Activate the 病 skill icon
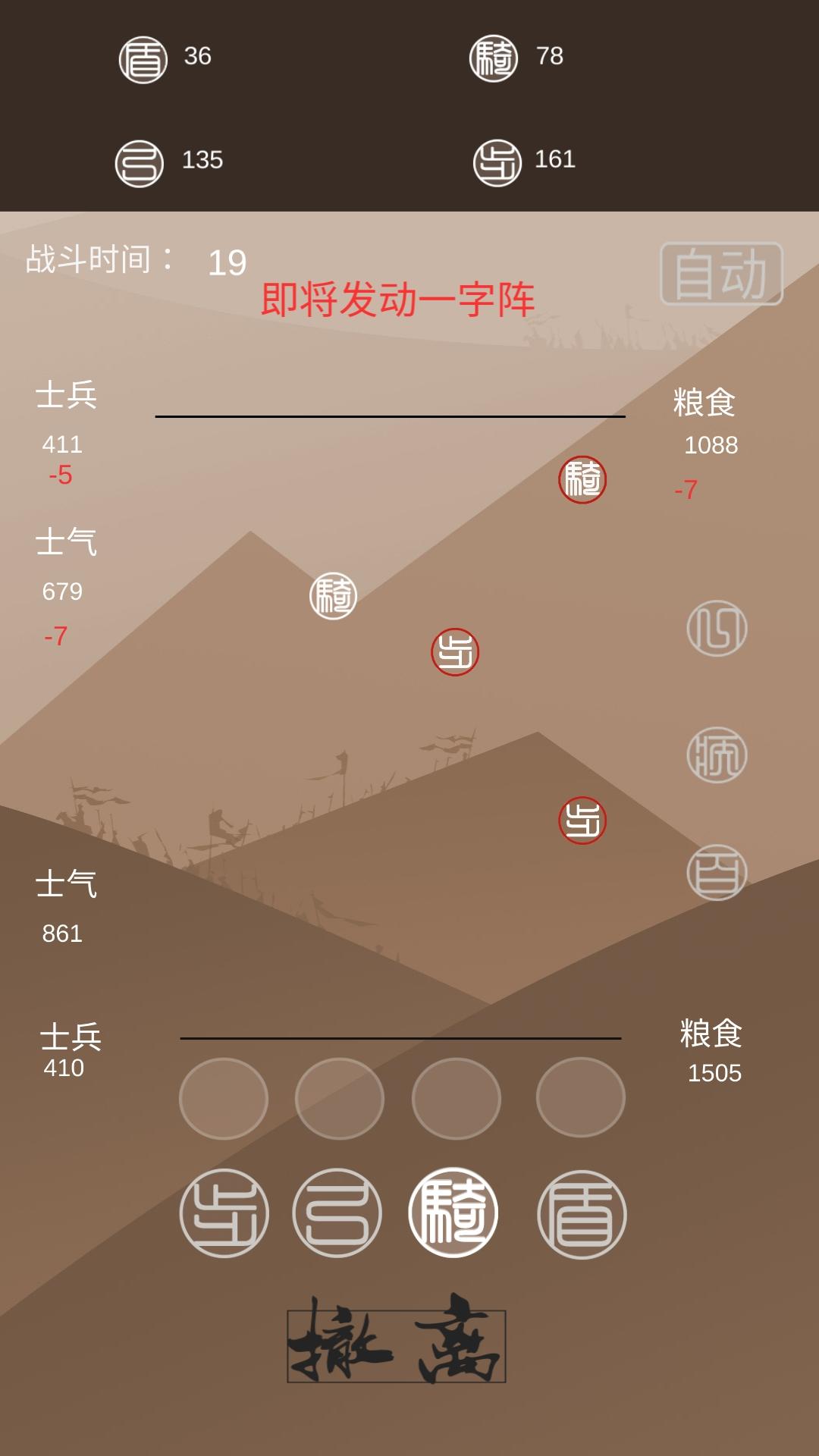 [717, 755]
